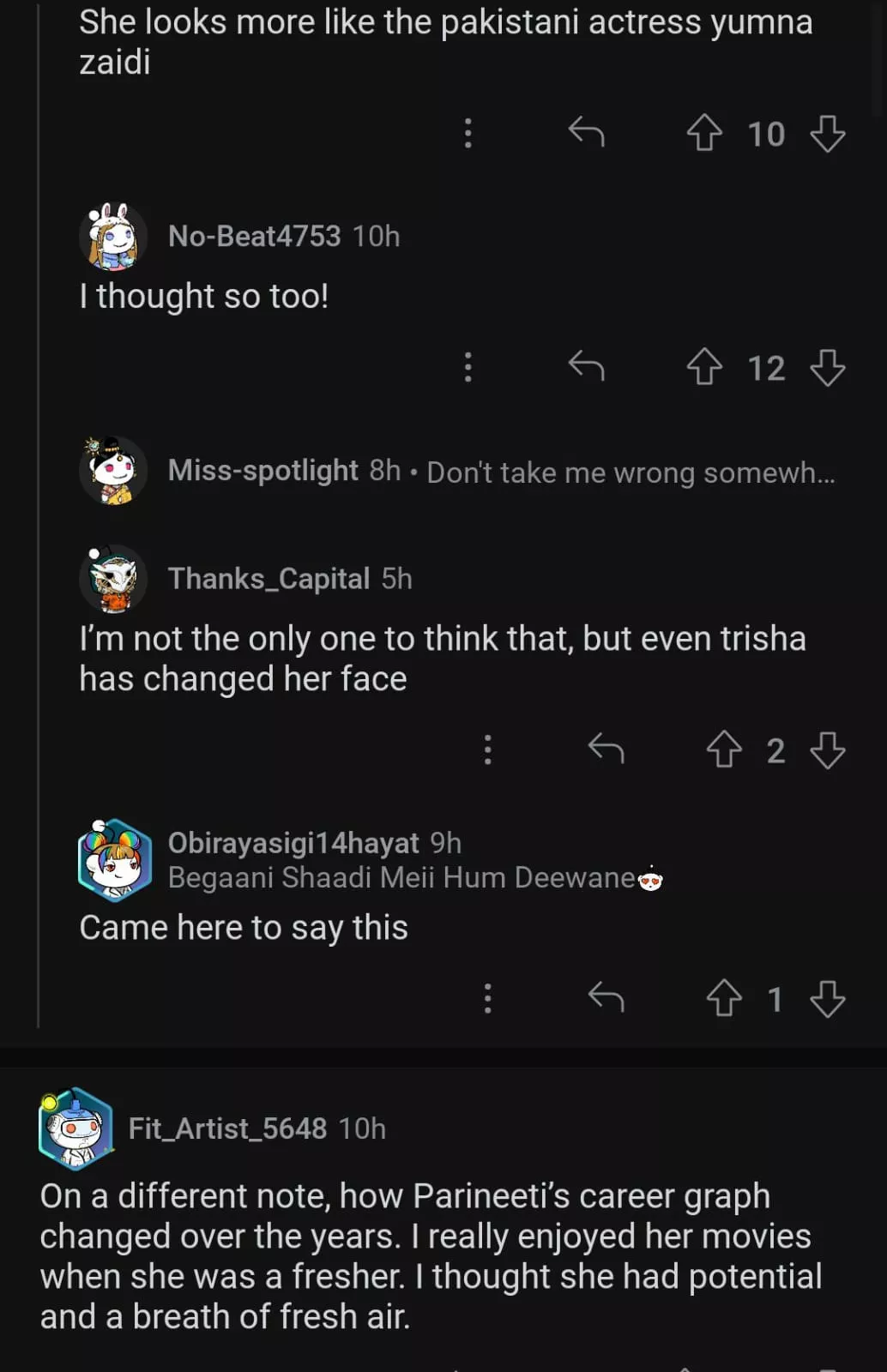Visit Thanks_Capital's profile page
Image resolution: width=887 pixels, height=1372 pixels.
point(269,579)
